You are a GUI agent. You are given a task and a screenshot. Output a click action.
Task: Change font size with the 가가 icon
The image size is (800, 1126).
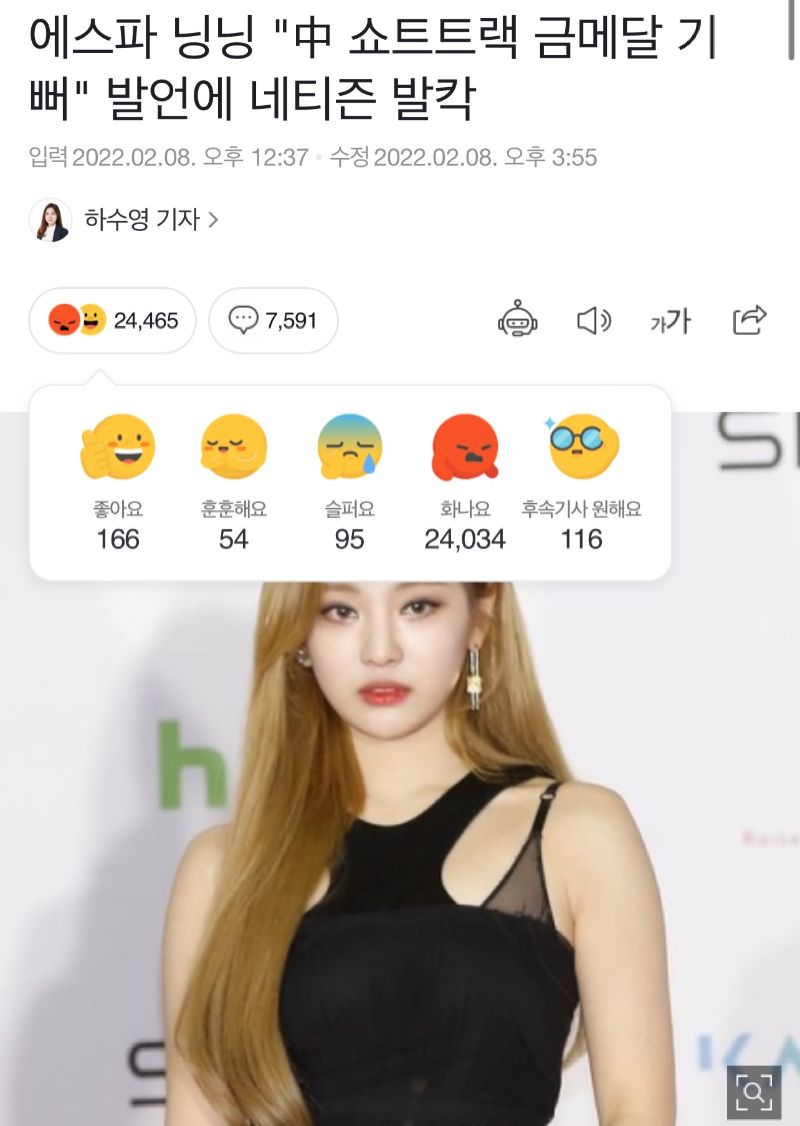point(670,321)
